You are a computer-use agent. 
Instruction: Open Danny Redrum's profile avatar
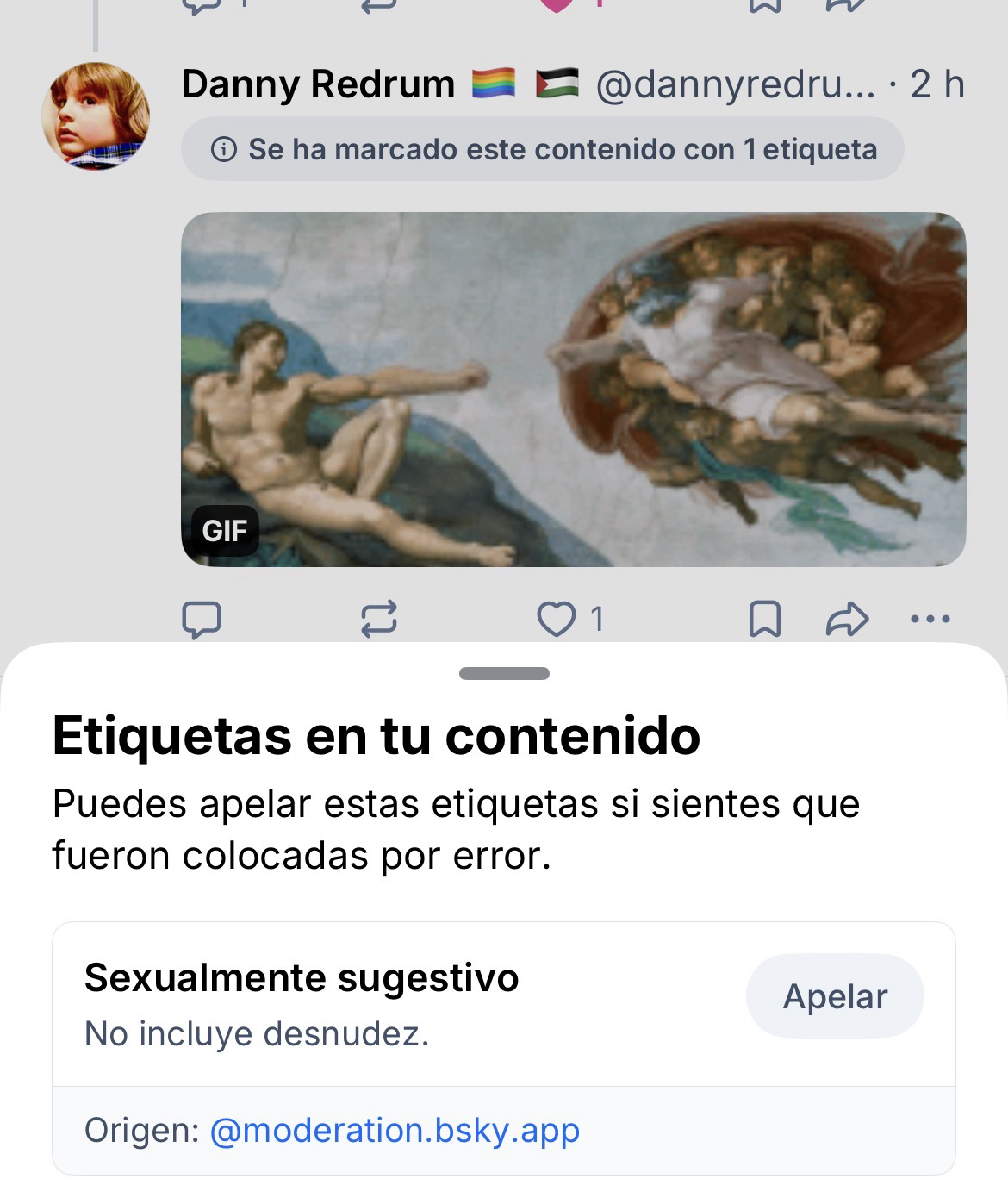[x=95, y=115]
